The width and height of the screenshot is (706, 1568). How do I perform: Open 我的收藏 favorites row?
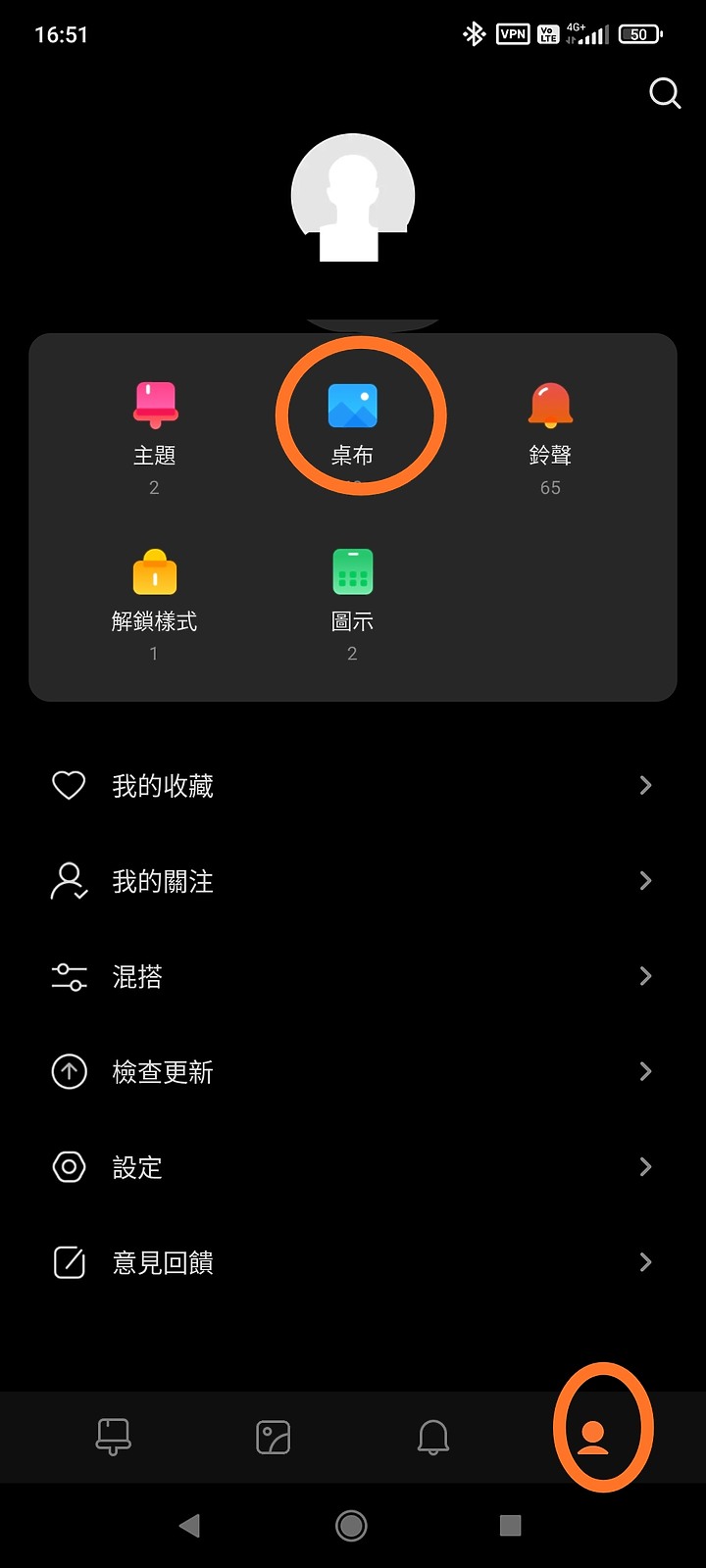(x=353, y=785)
